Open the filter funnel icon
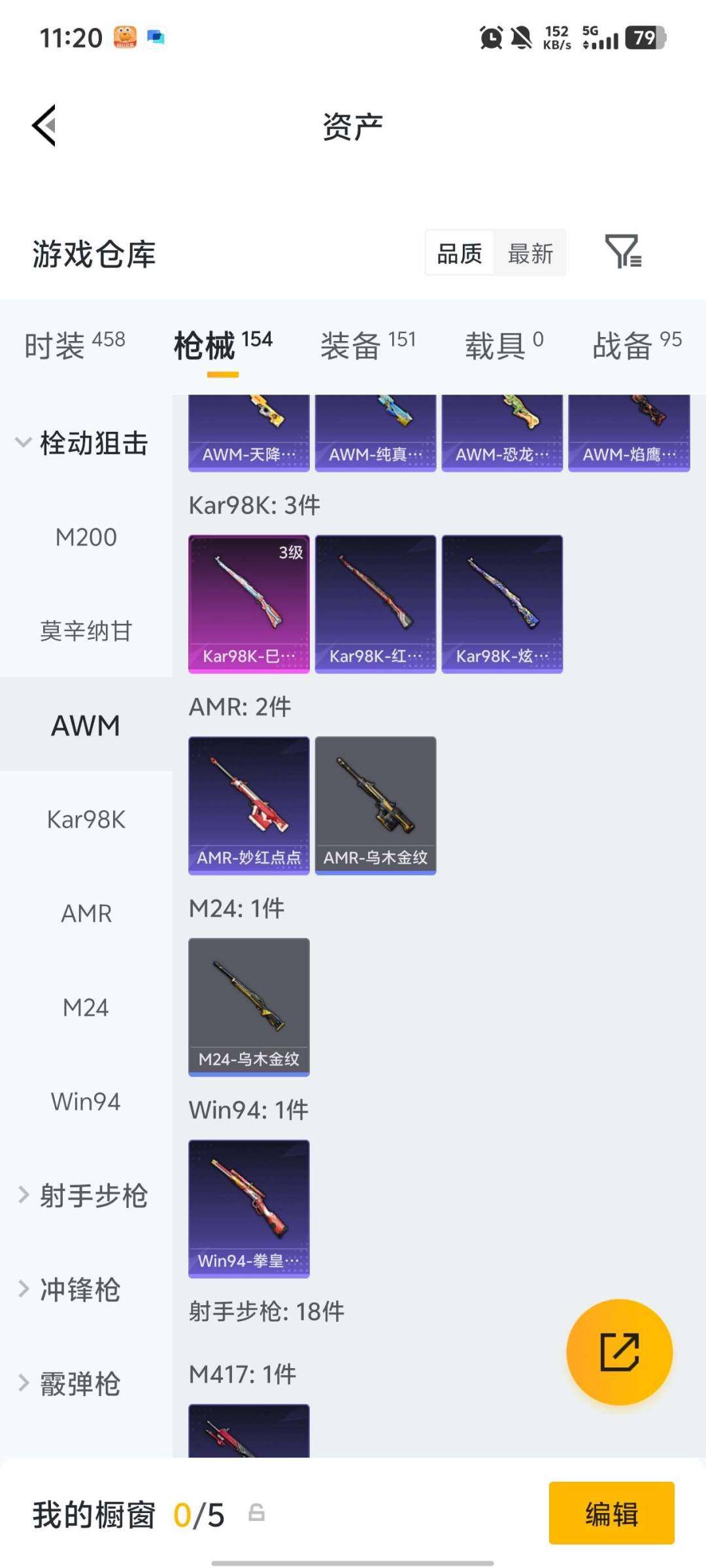Viewport: 706px width, 1568px height. pos(623,252)
